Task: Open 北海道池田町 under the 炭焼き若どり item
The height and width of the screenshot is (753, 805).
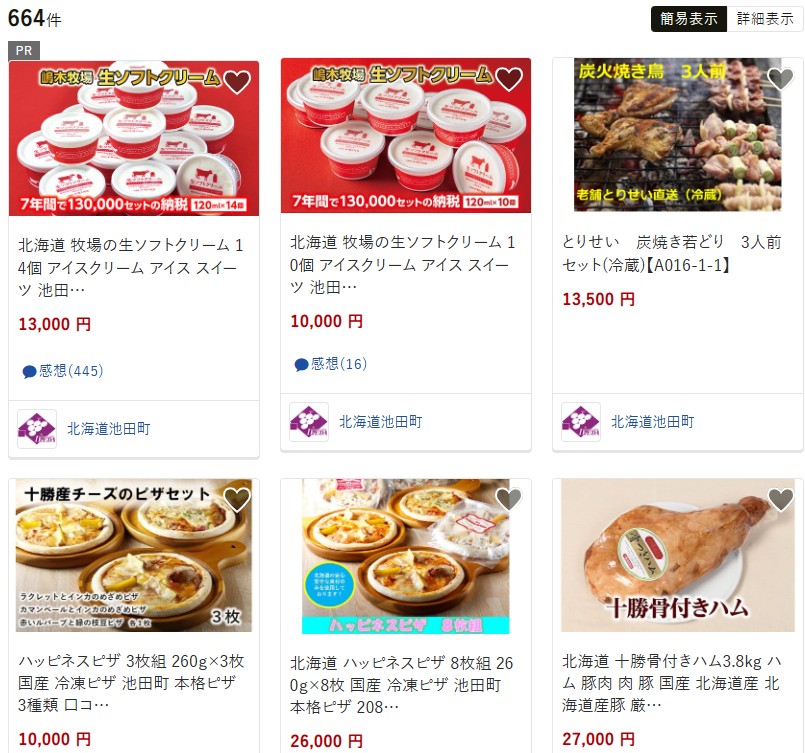Action: [652, 422]
